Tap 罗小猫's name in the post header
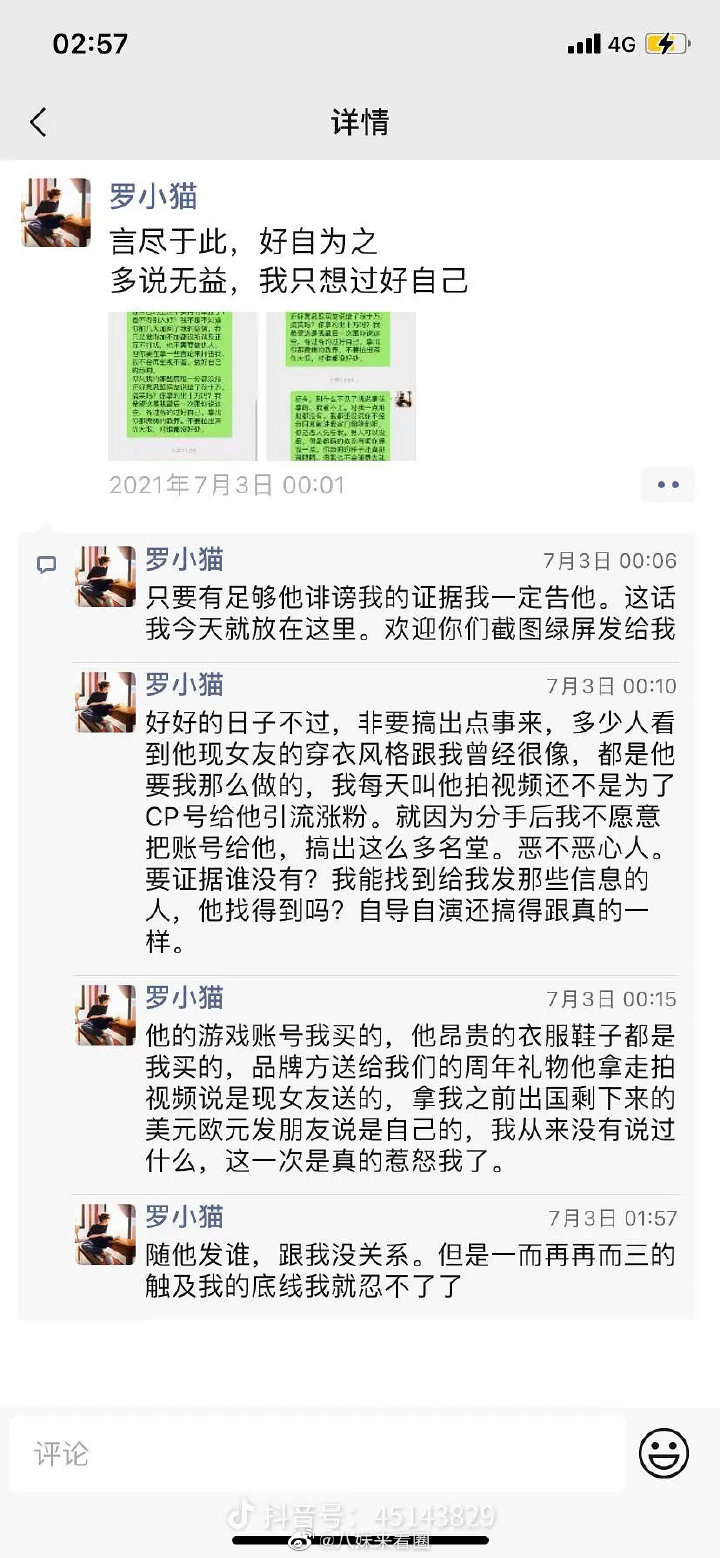 (153, 195)
